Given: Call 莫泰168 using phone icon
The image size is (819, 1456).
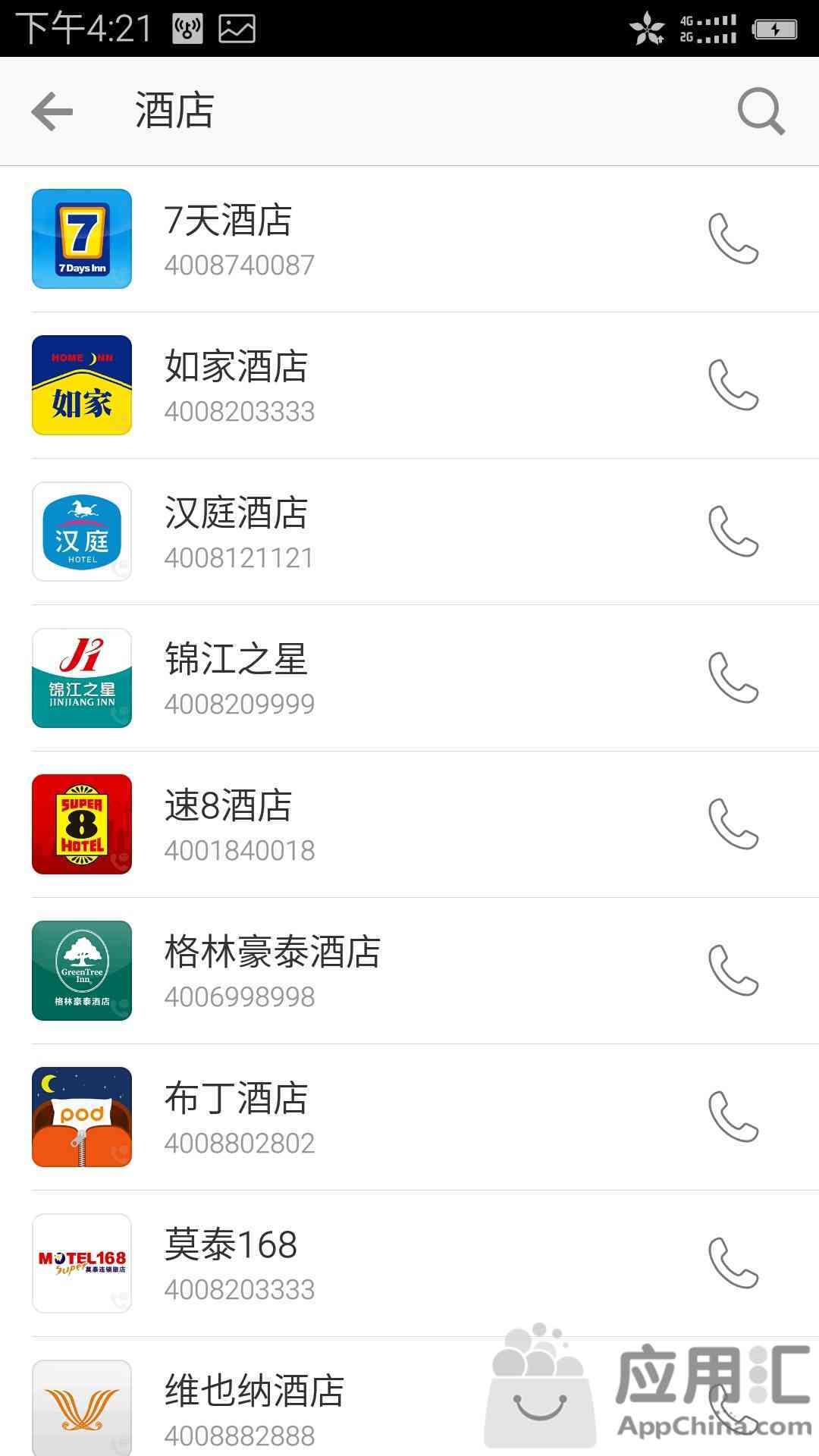Looking at the screenshot, I should coord(733,1263).
